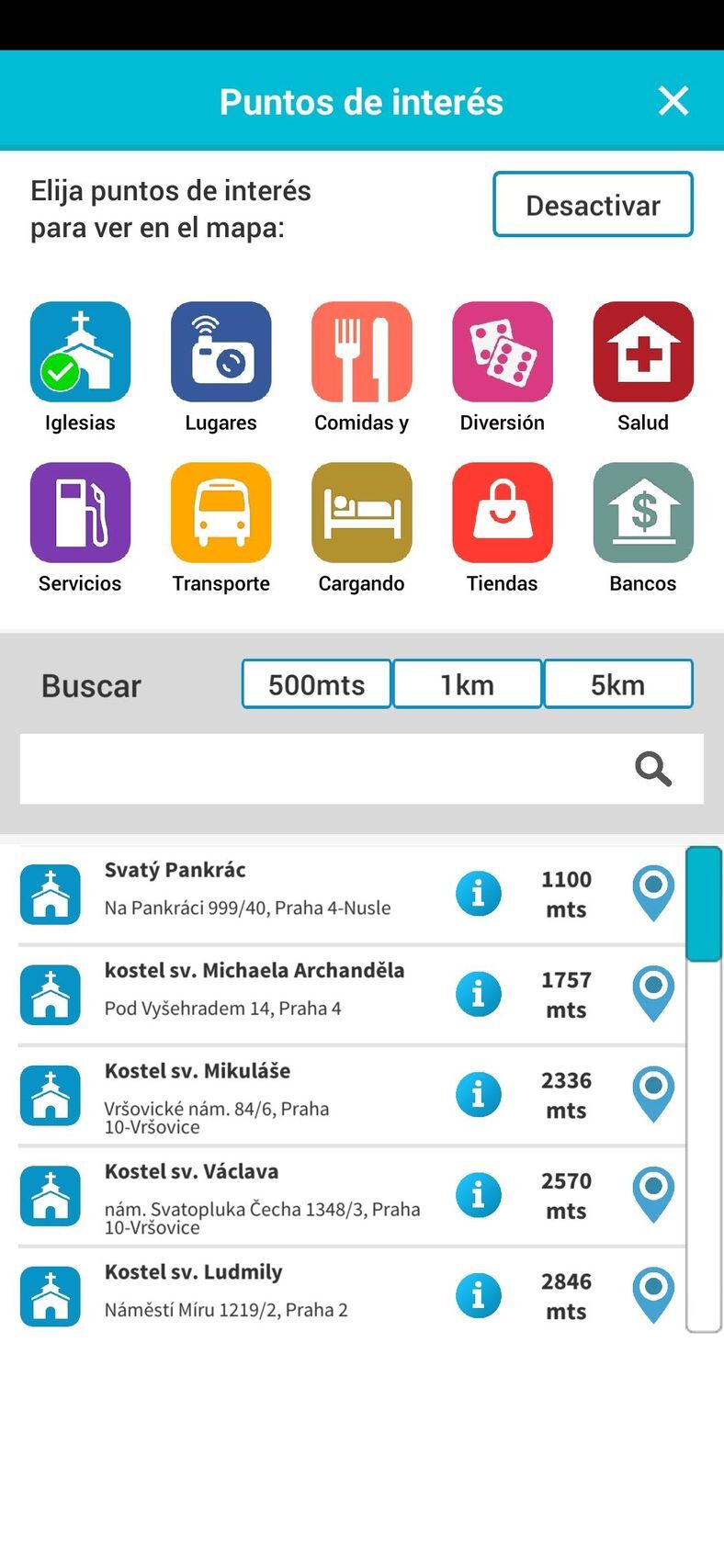Tap the magnifying glass search icon

click(653, 769)
